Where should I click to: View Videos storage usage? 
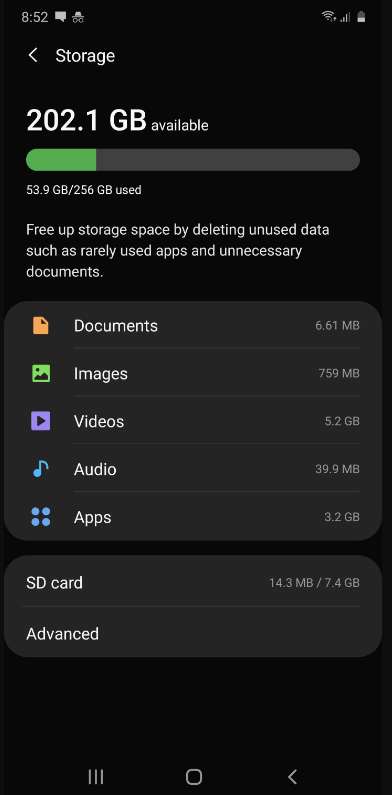click(193, 421)
